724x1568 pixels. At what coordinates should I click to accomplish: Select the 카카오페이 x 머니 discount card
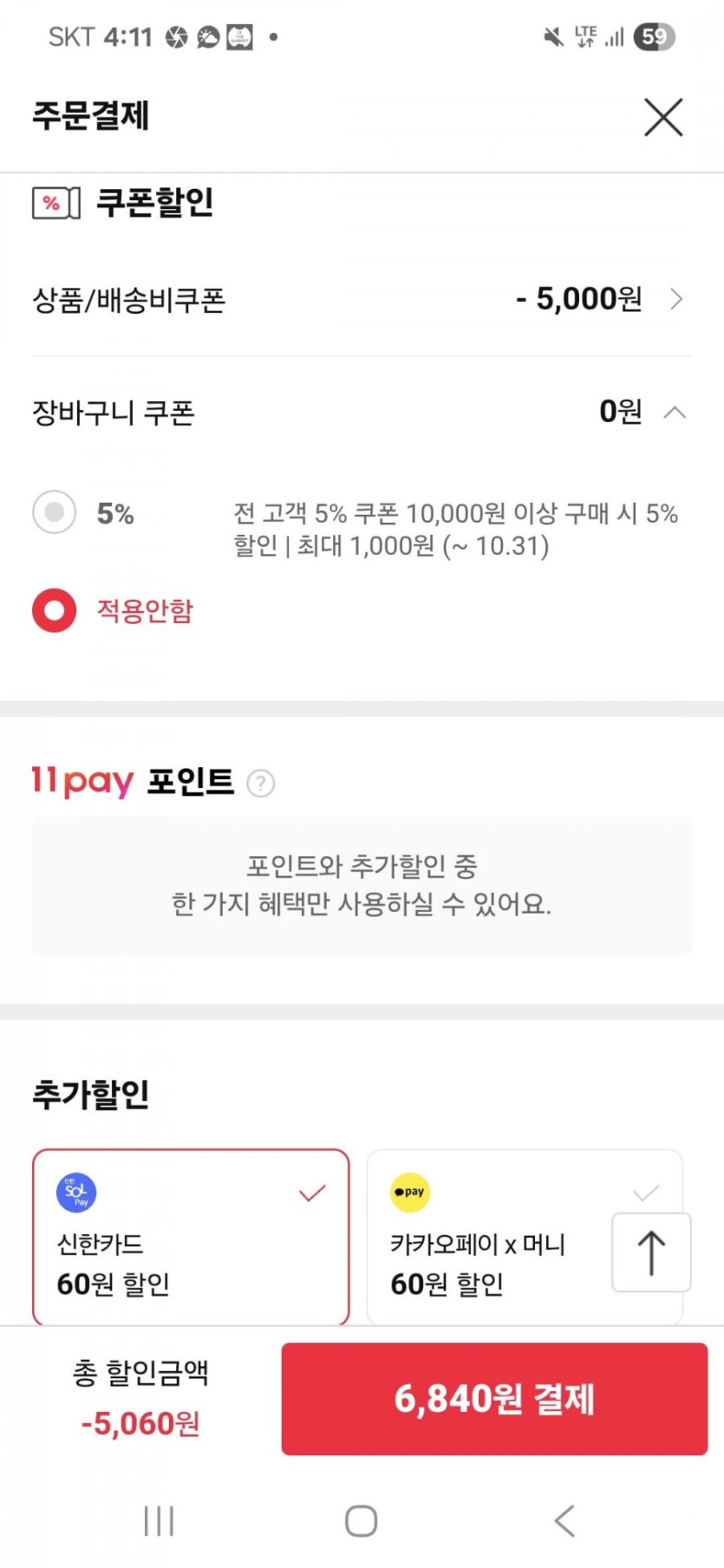pyautogui.click(x=525, y=1237)
